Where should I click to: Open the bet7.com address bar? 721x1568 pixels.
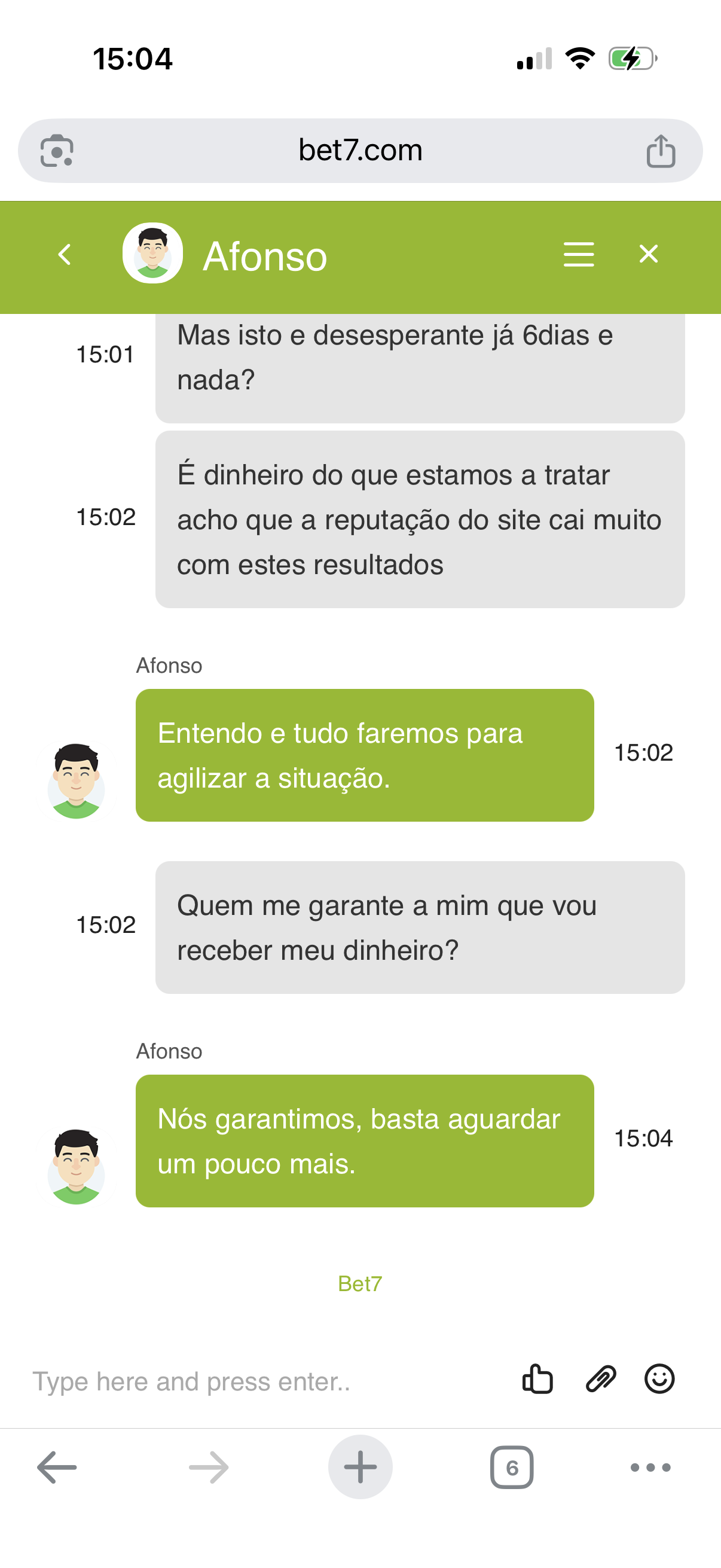click(360, 150)
